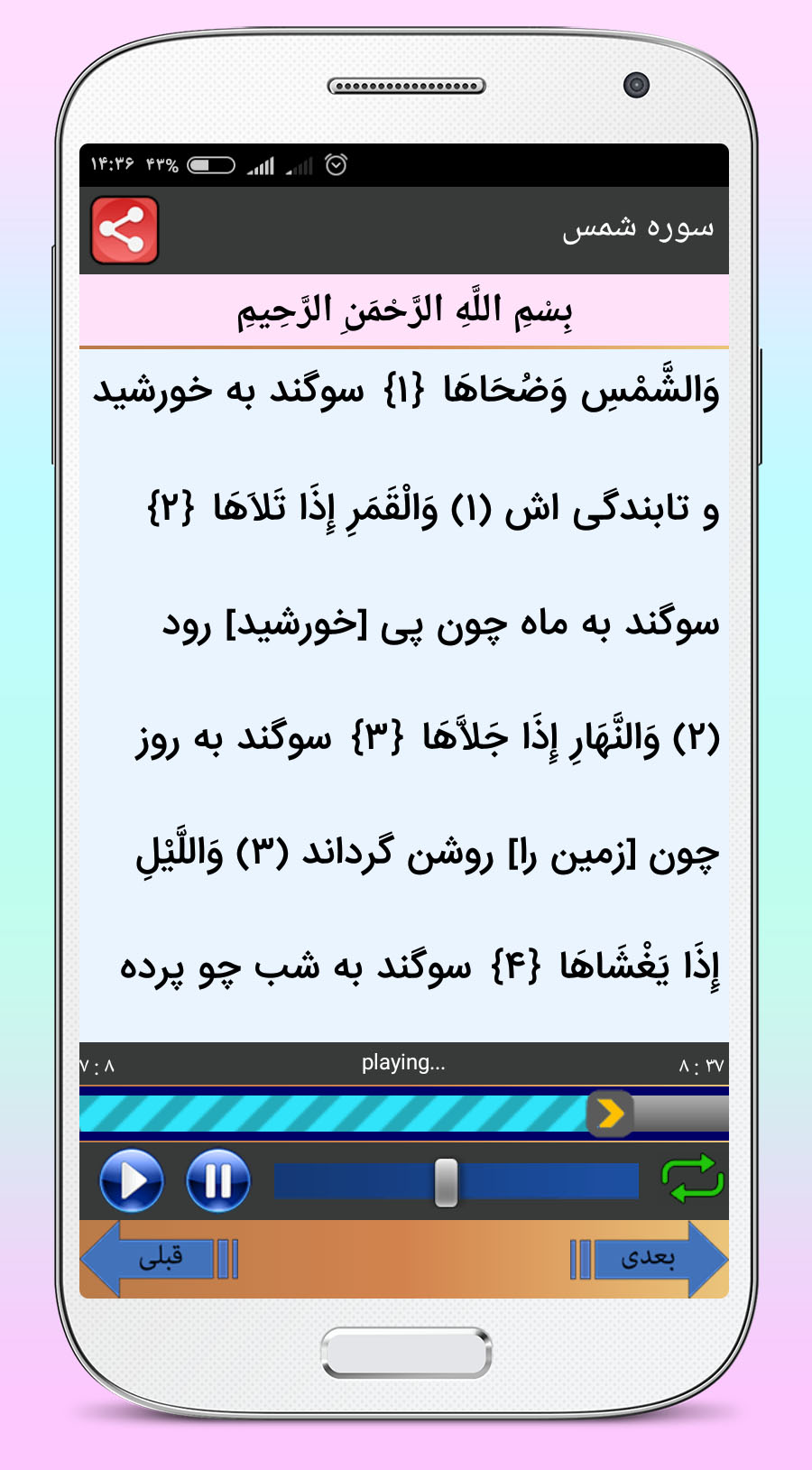Viewport: 812px width, 1470px height.
Task: Adjust the blue slider next to pause
Action: pos(447,1182)
